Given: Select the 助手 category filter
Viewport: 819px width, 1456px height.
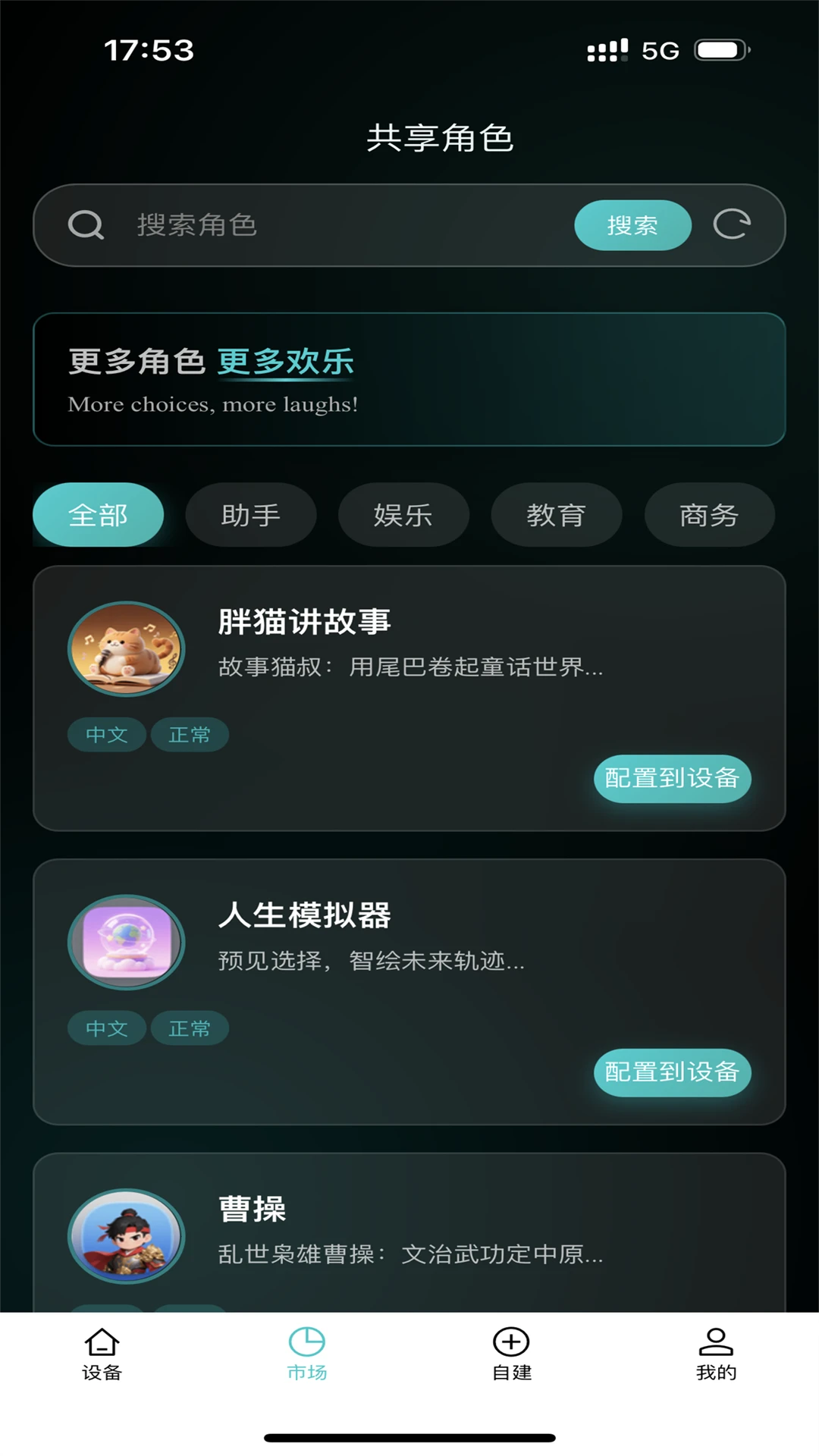Looking at the screenshot, I should (x=251, y=514).
